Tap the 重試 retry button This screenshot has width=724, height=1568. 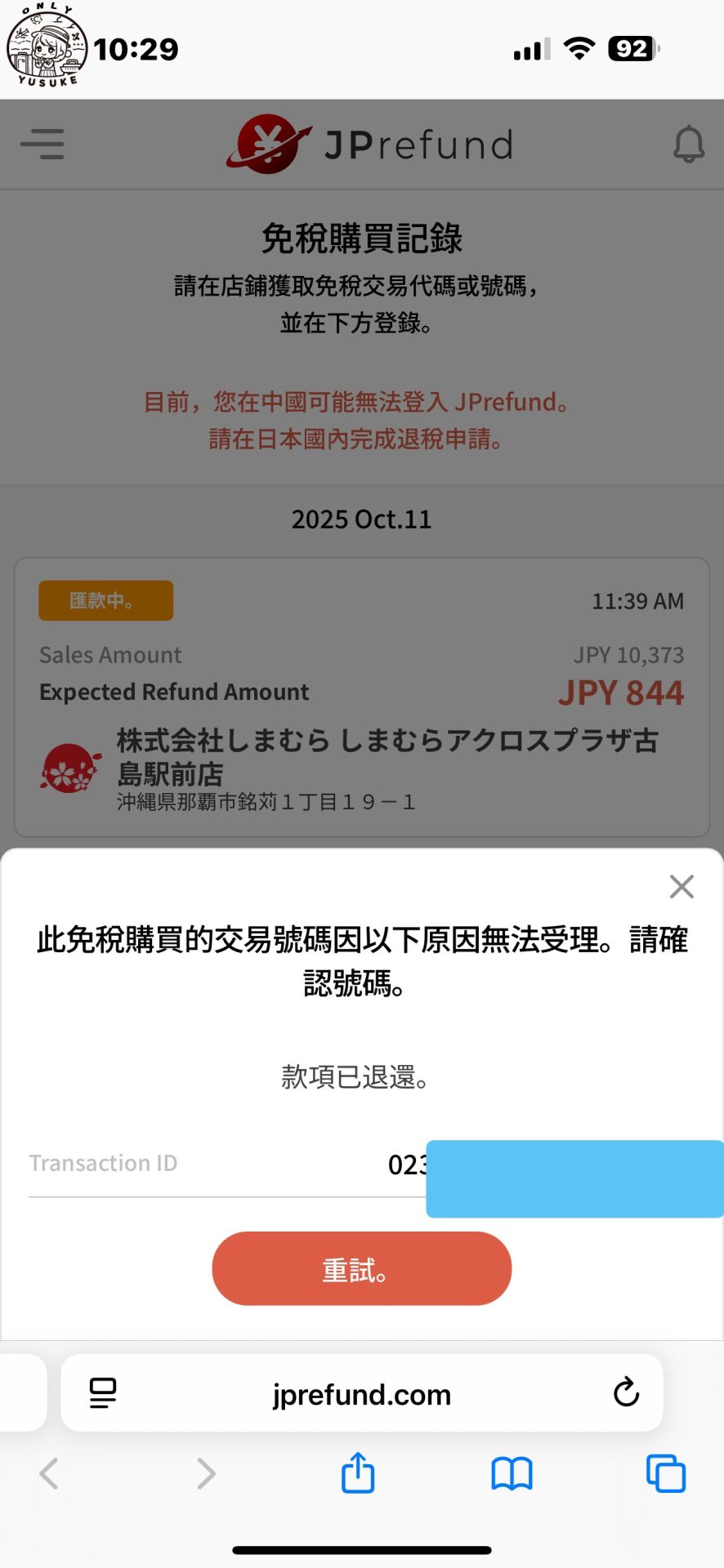pyautogui.click(x=360, y=1268)
